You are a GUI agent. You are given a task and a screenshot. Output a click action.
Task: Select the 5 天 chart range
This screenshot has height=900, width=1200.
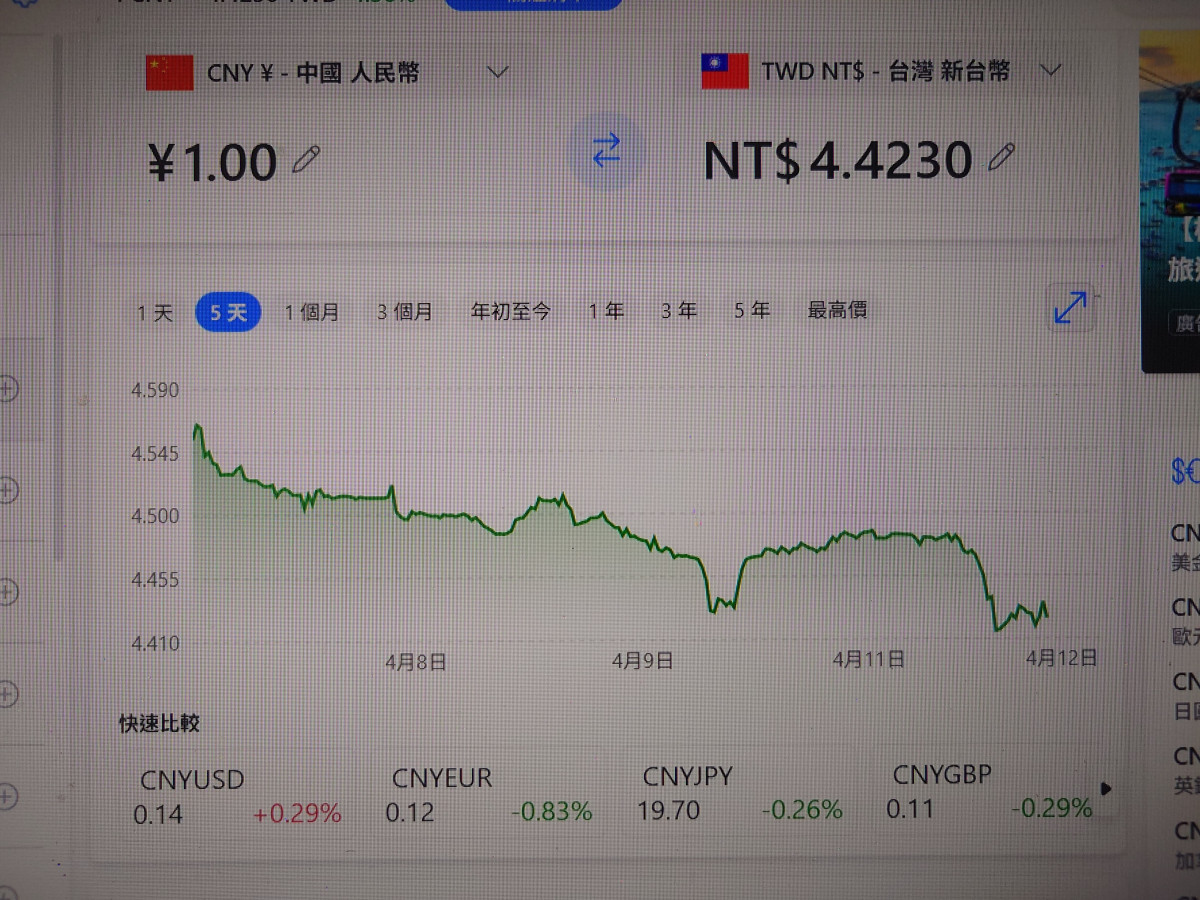[228, 312]
